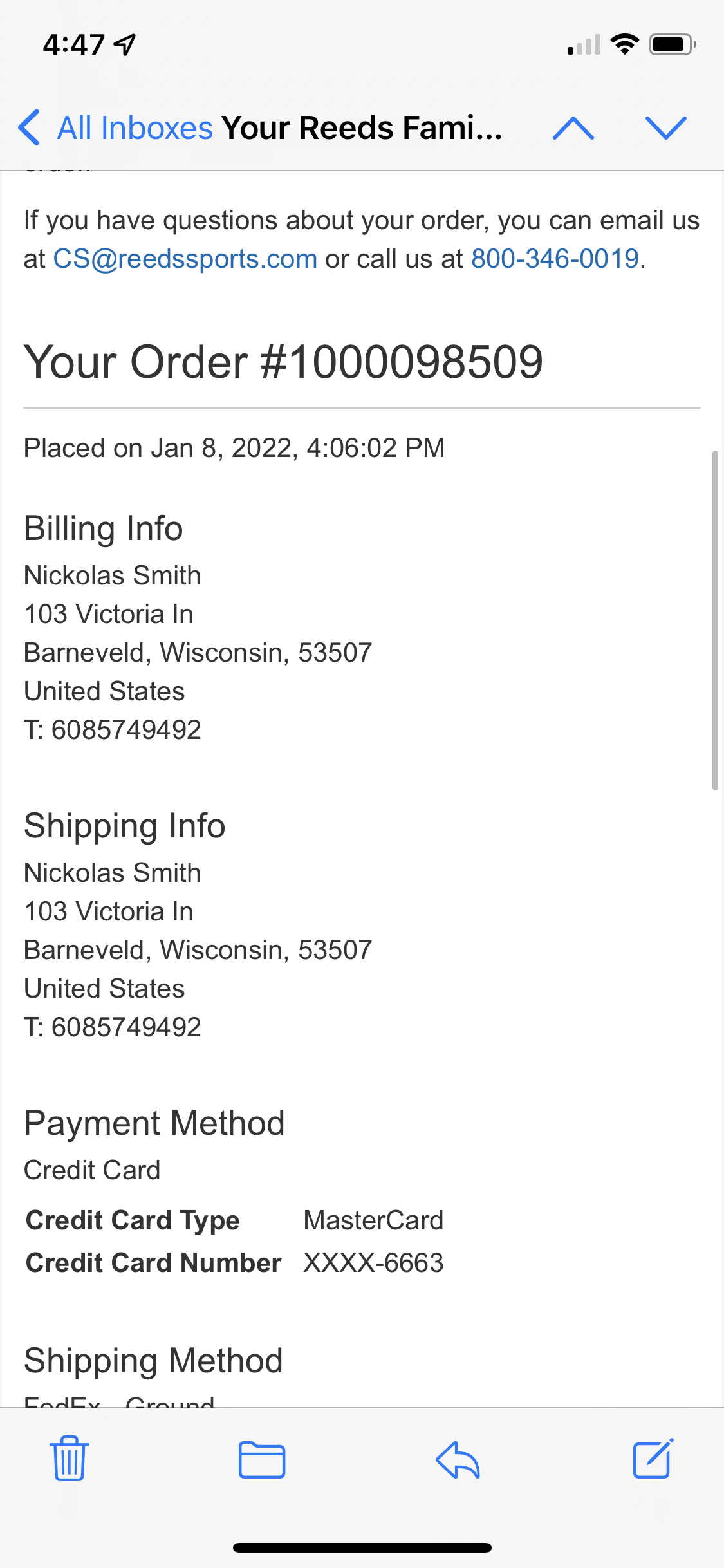724x1568 pixels.
Task: Call the 800-346-0019 phone link
Action: (555, 259)
